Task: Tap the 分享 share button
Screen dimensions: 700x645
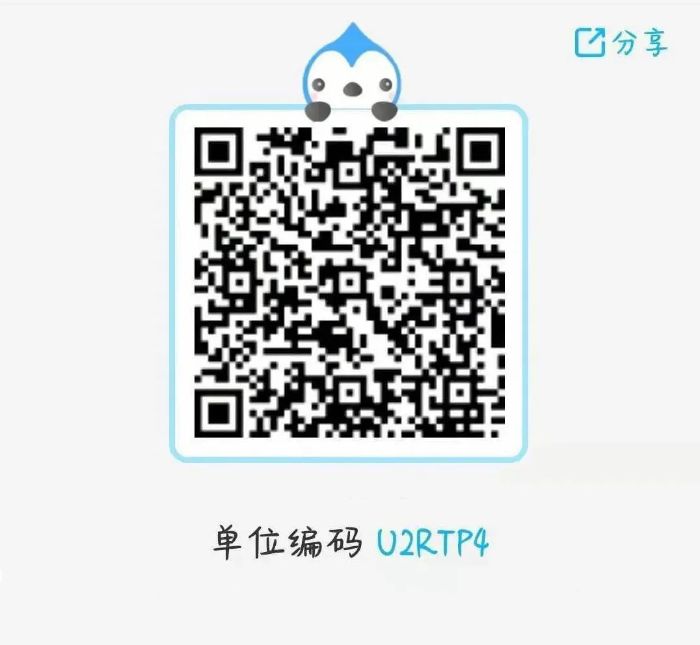Action: click(x=620, y=42)
